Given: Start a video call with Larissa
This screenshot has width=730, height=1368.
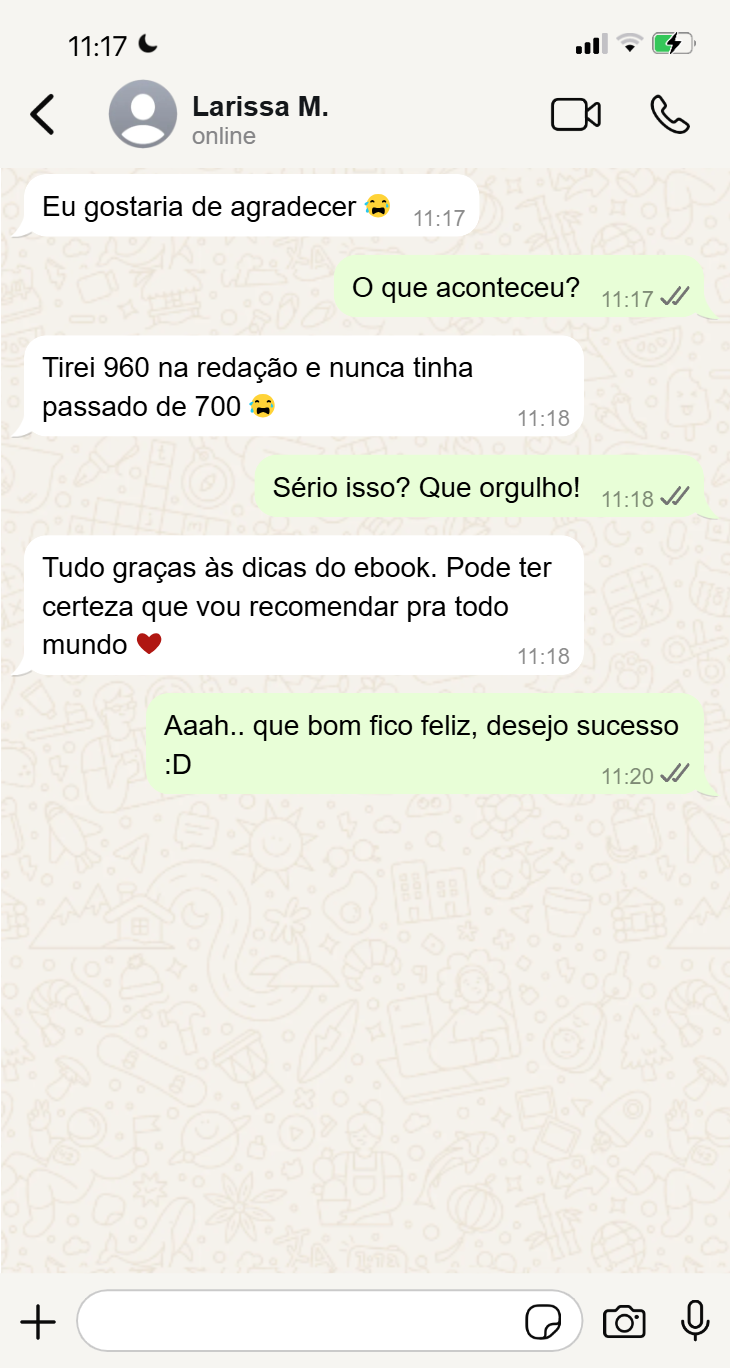Looking at the screenshot, I should (576, 115).
